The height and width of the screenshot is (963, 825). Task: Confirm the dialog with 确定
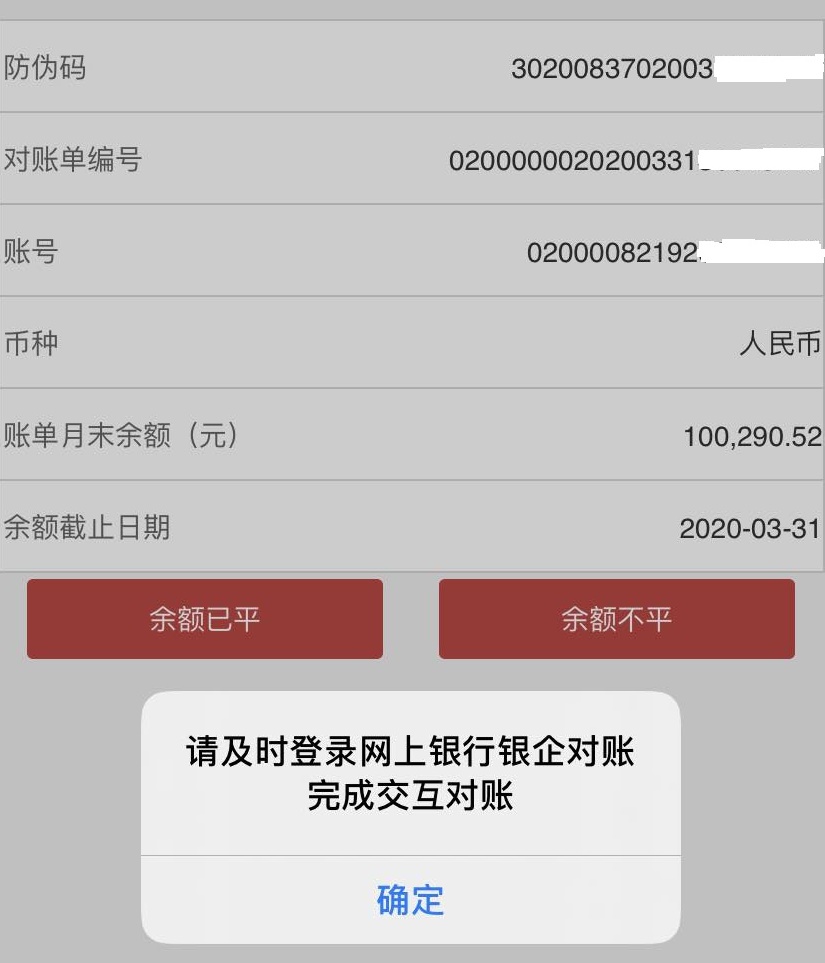point(410,899)
